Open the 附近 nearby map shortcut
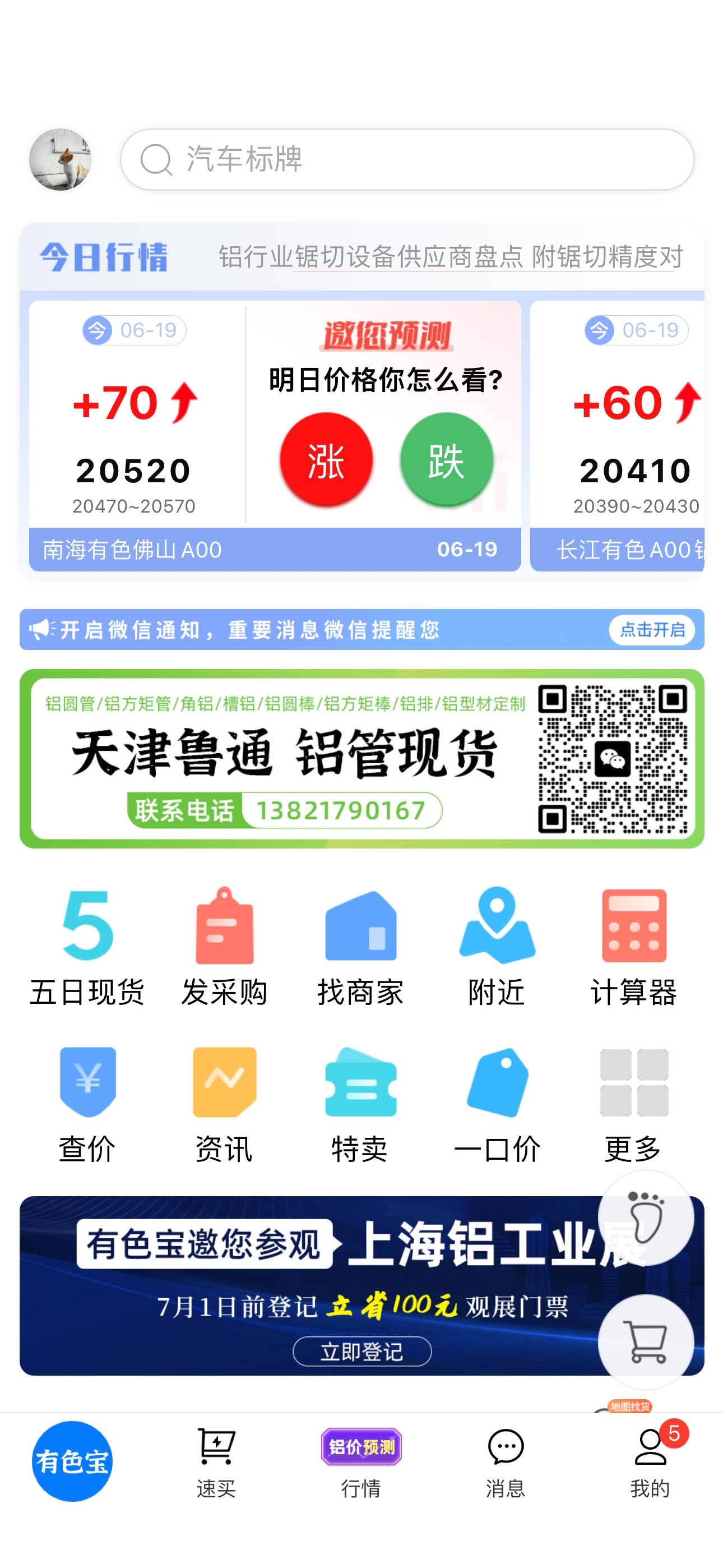 (x=497, y=947)
